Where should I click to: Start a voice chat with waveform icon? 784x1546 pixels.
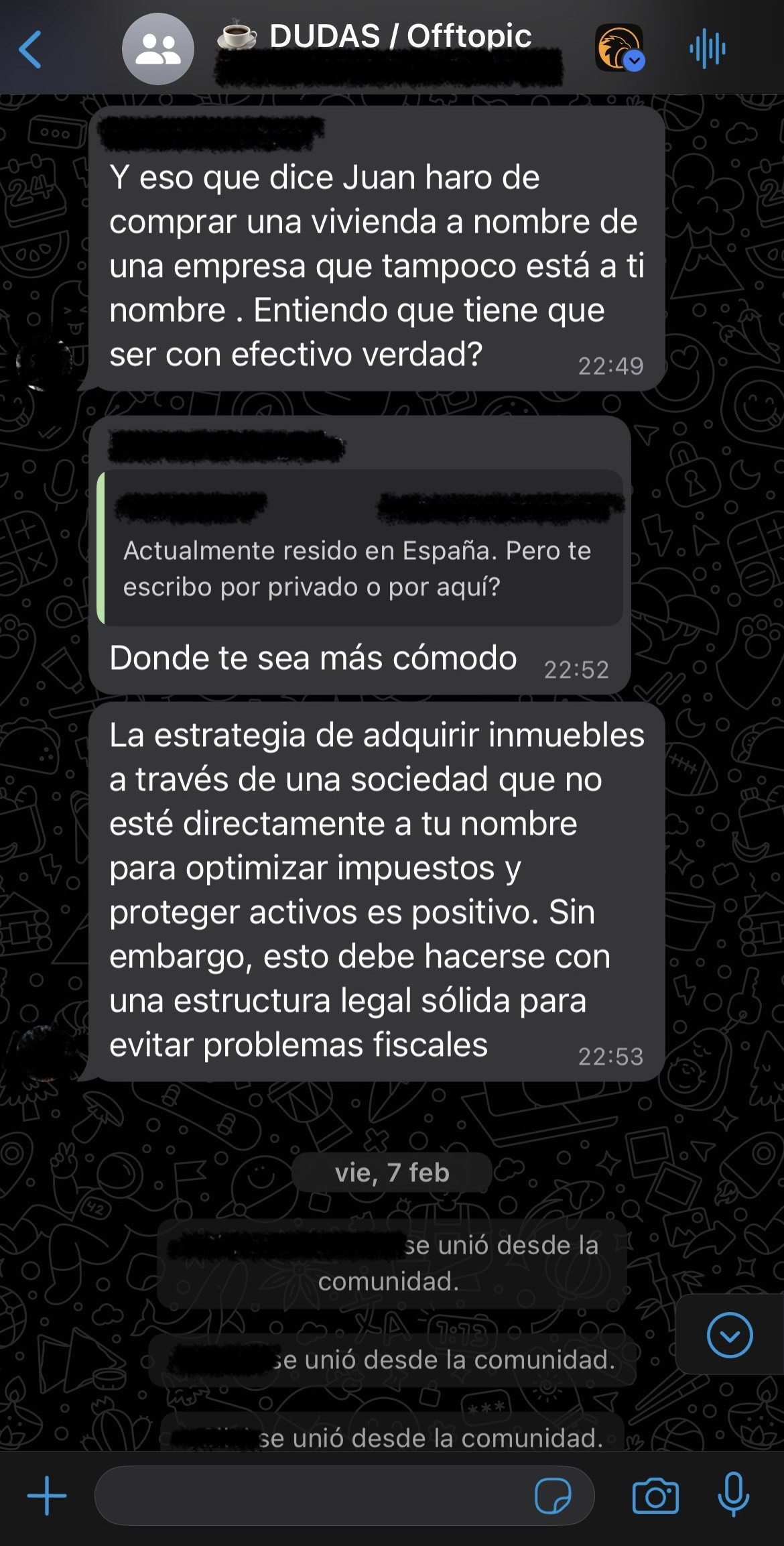[x=707, y=49]
